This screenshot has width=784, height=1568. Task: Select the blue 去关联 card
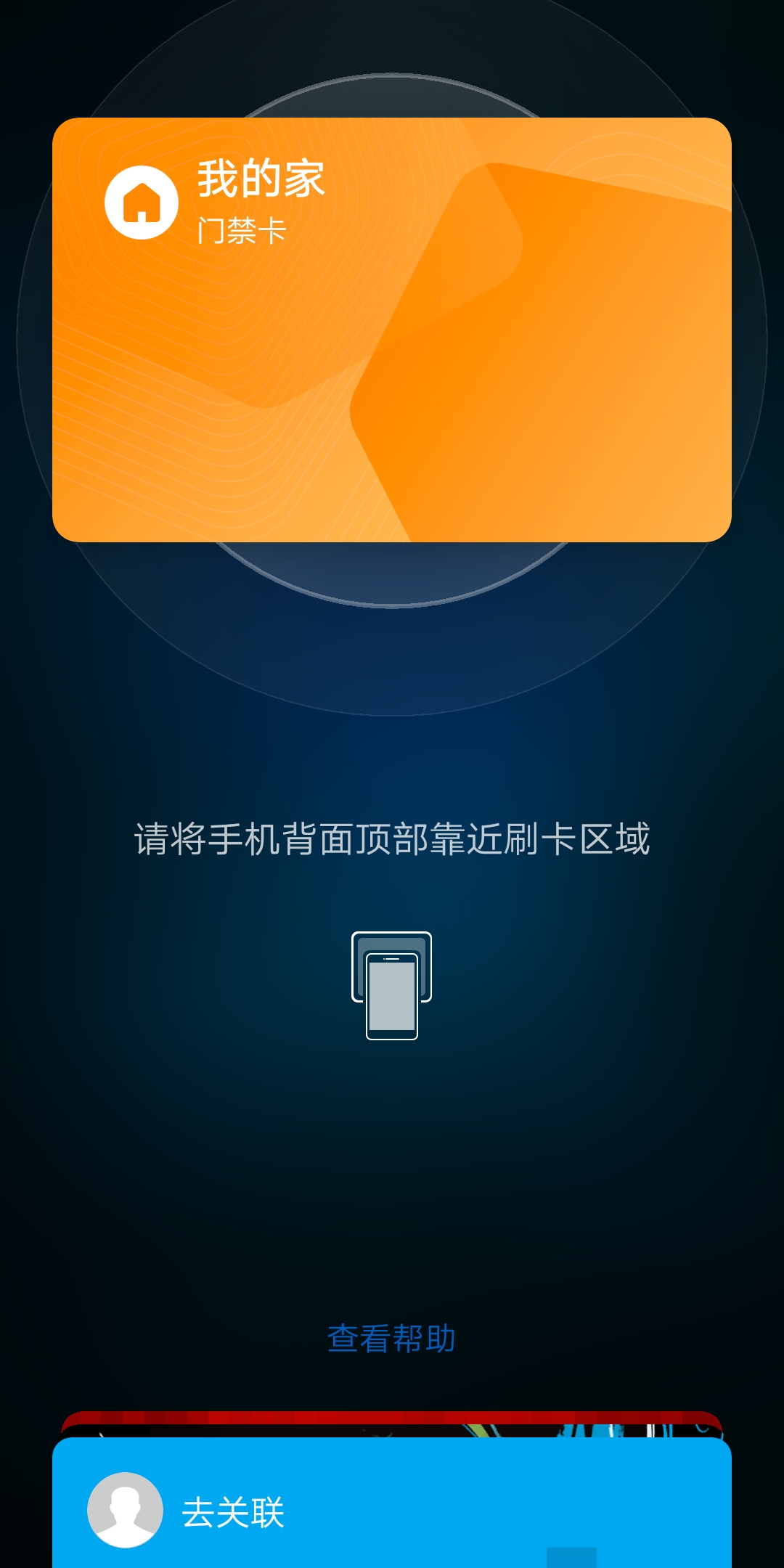[x=392, y=1510]
